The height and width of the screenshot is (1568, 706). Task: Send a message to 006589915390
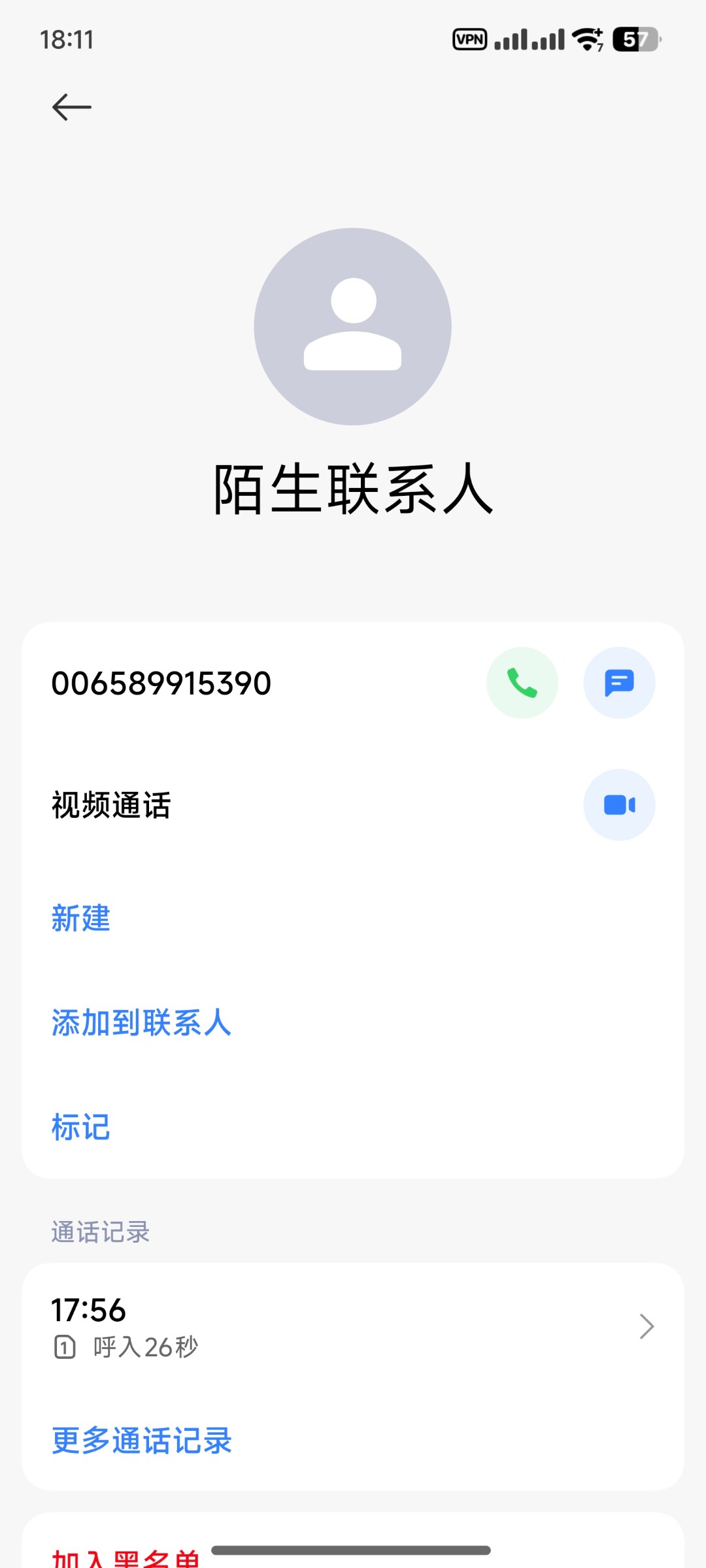619,683
